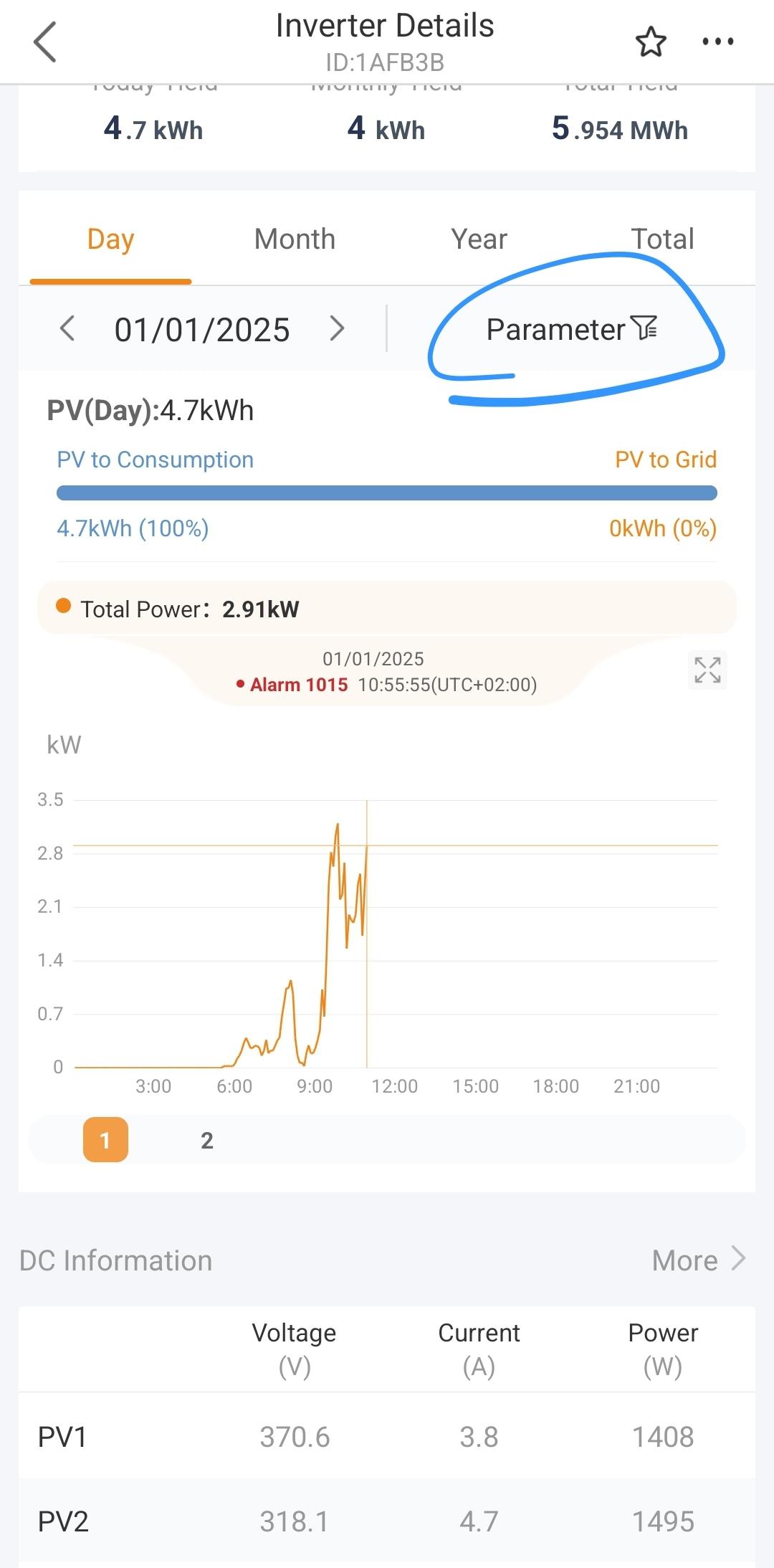Select the Day tab
Image resolution: width=774 pixels, height=1568 pixels.
click(x=110, y=239)
